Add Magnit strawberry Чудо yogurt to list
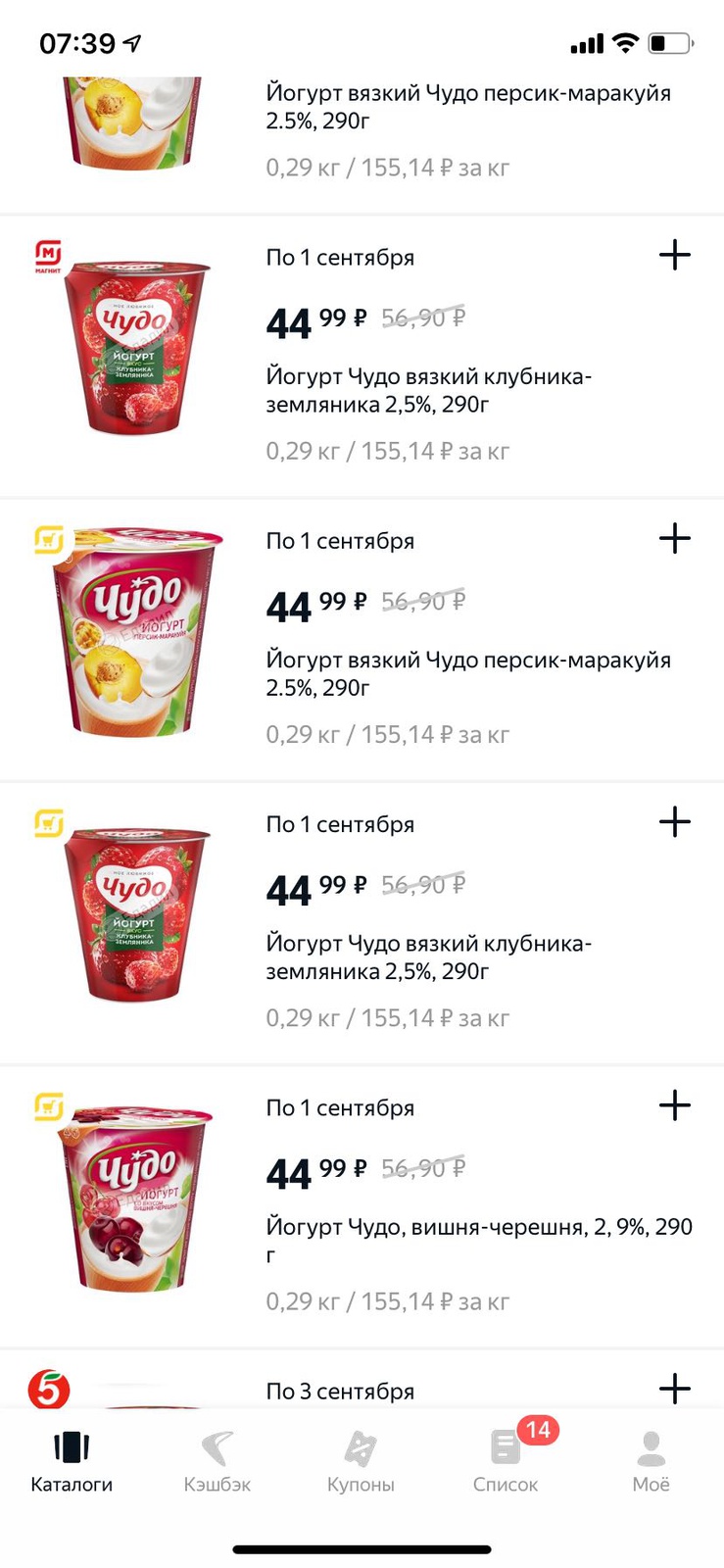724x1568 pixels. click(x=674, y=256)
